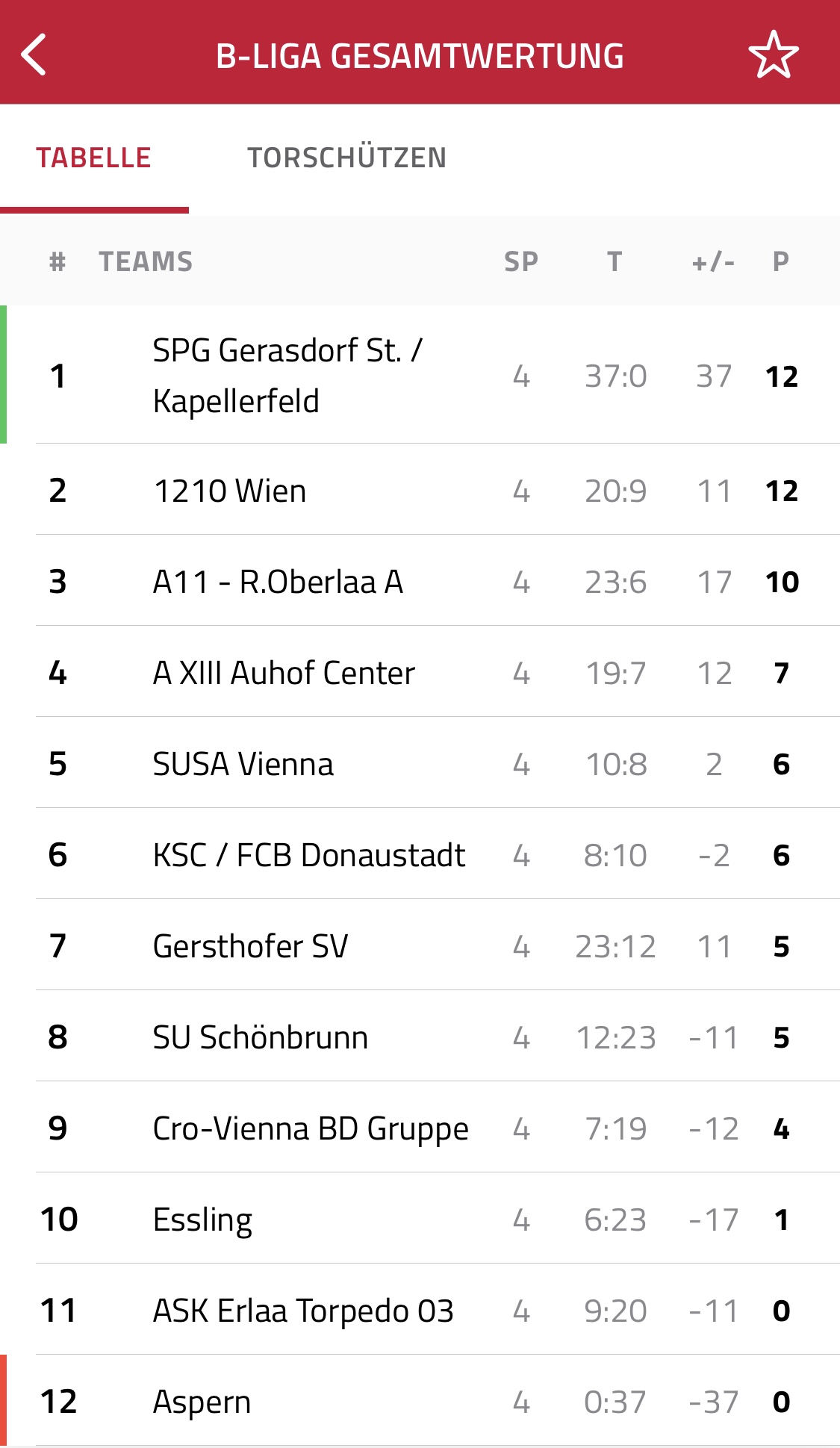This screenshot has width=840, height=1448.
Task: Switch to the Torschützen tab
Action: click(x=347, y=158)
